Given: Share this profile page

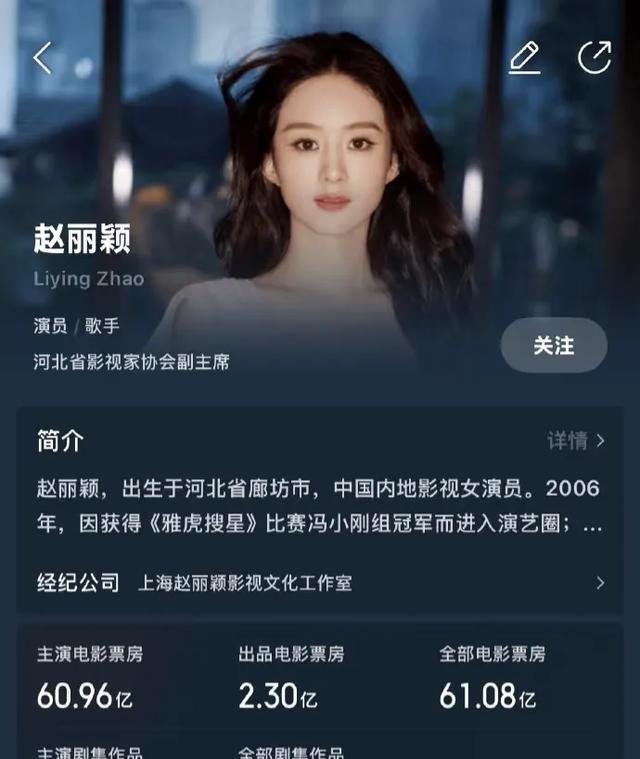Looking at the screenshot, I should (x=595, y=58).
